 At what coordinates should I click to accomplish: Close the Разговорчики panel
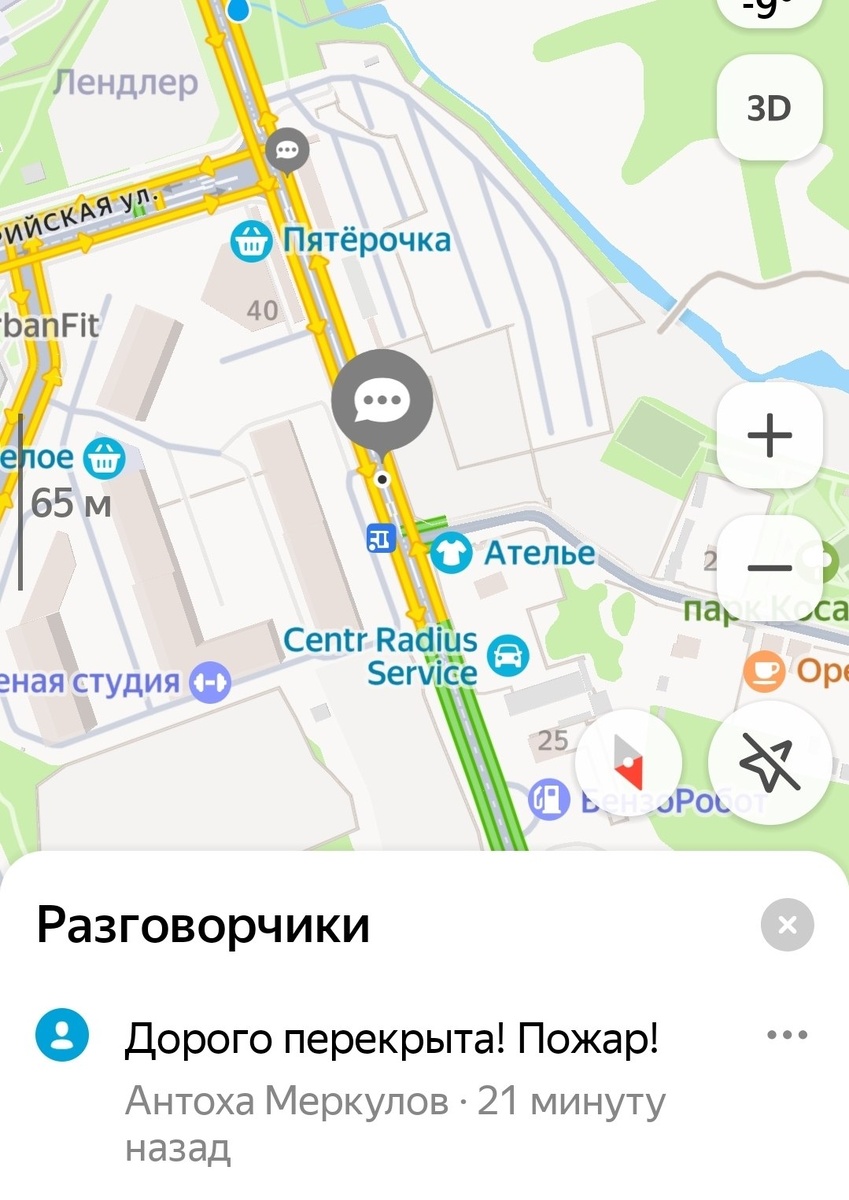point(787,925)
